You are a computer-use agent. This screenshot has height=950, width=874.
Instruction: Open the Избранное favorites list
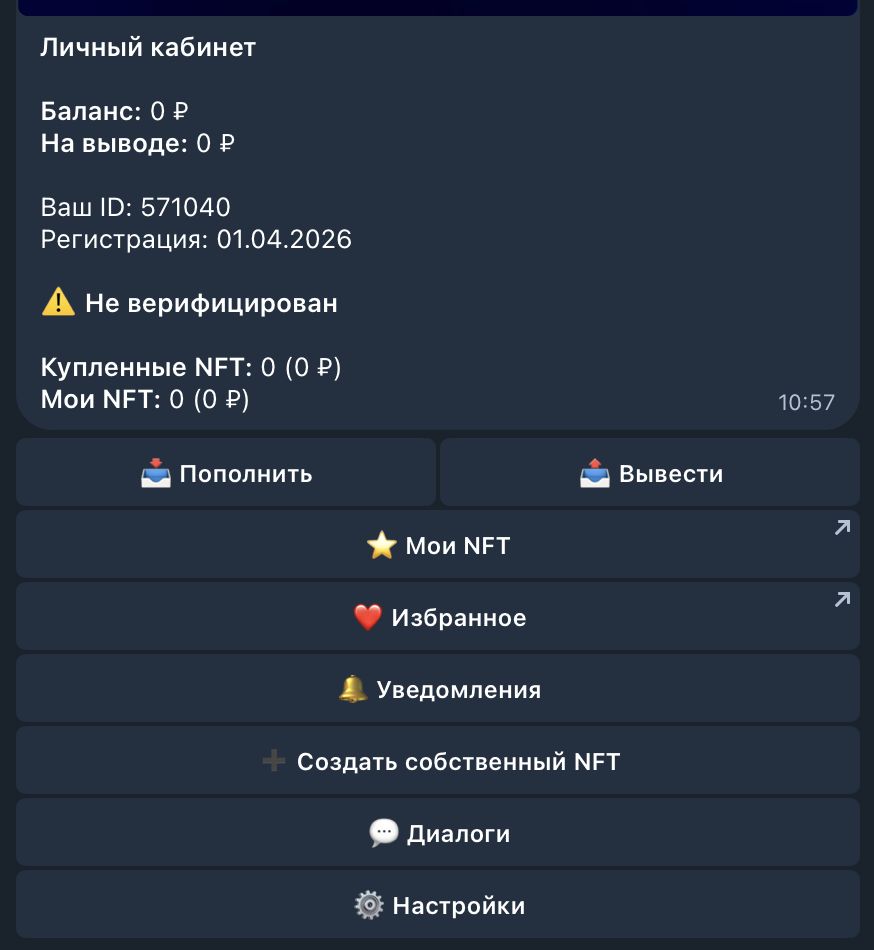(437, 617)
